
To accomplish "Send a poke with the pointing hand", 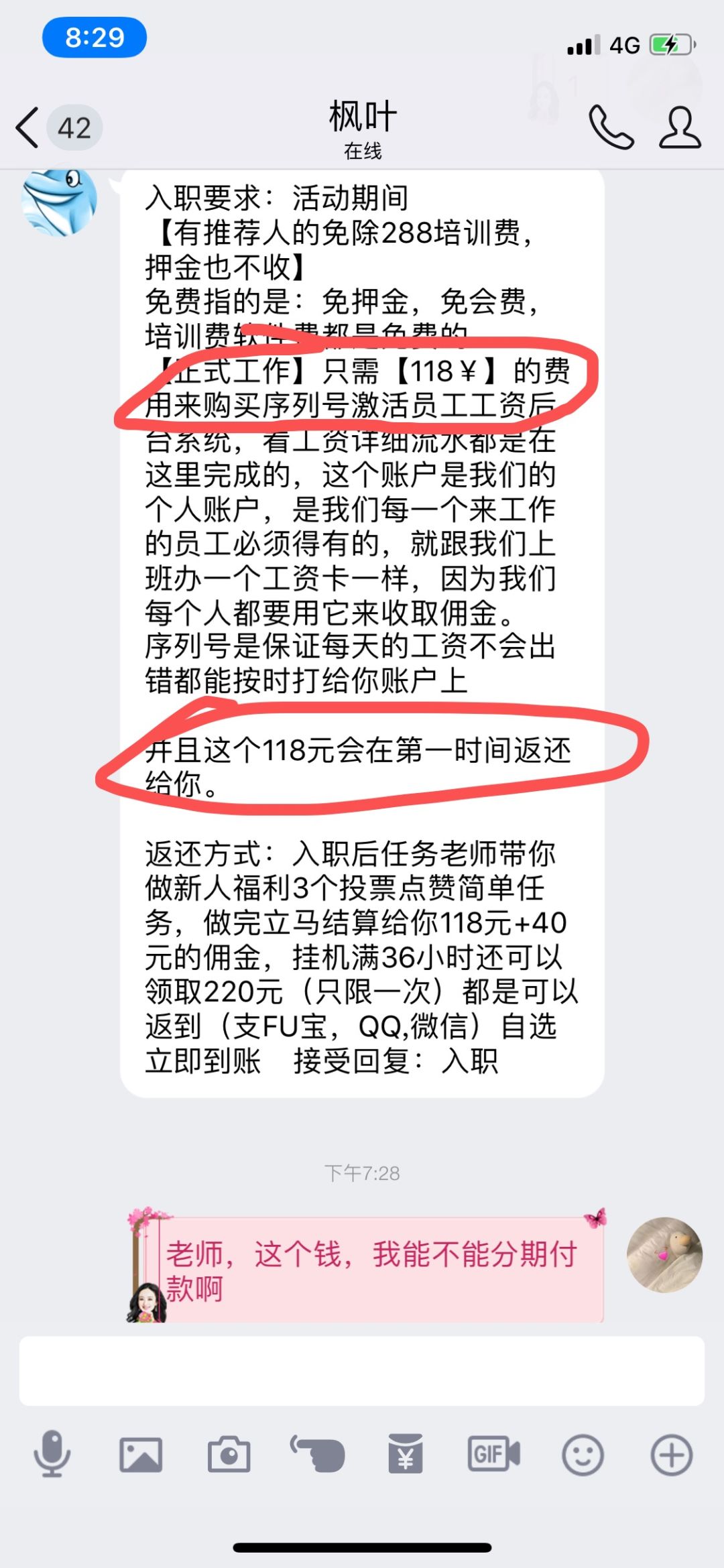I will click(317, 1455).
